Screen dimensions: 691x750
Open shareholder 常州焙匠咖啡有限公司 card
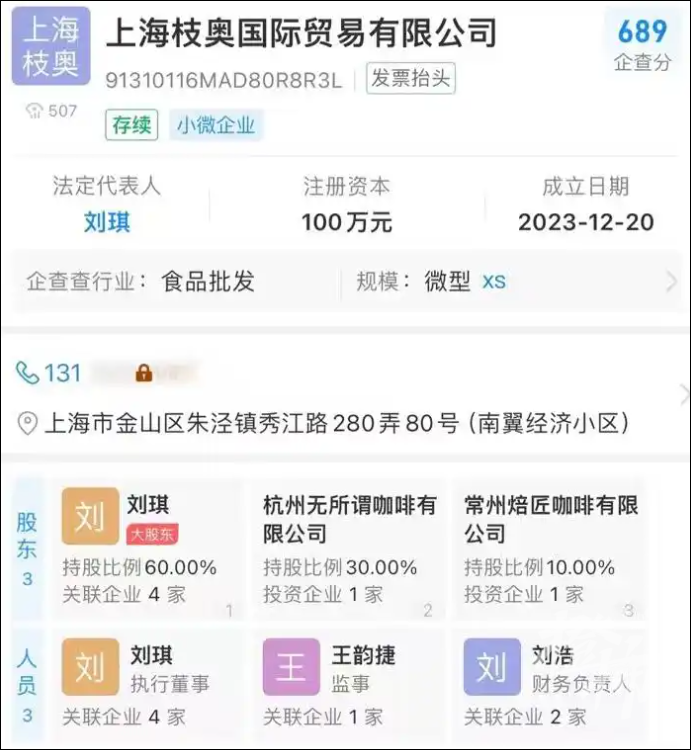click(550, 549)
